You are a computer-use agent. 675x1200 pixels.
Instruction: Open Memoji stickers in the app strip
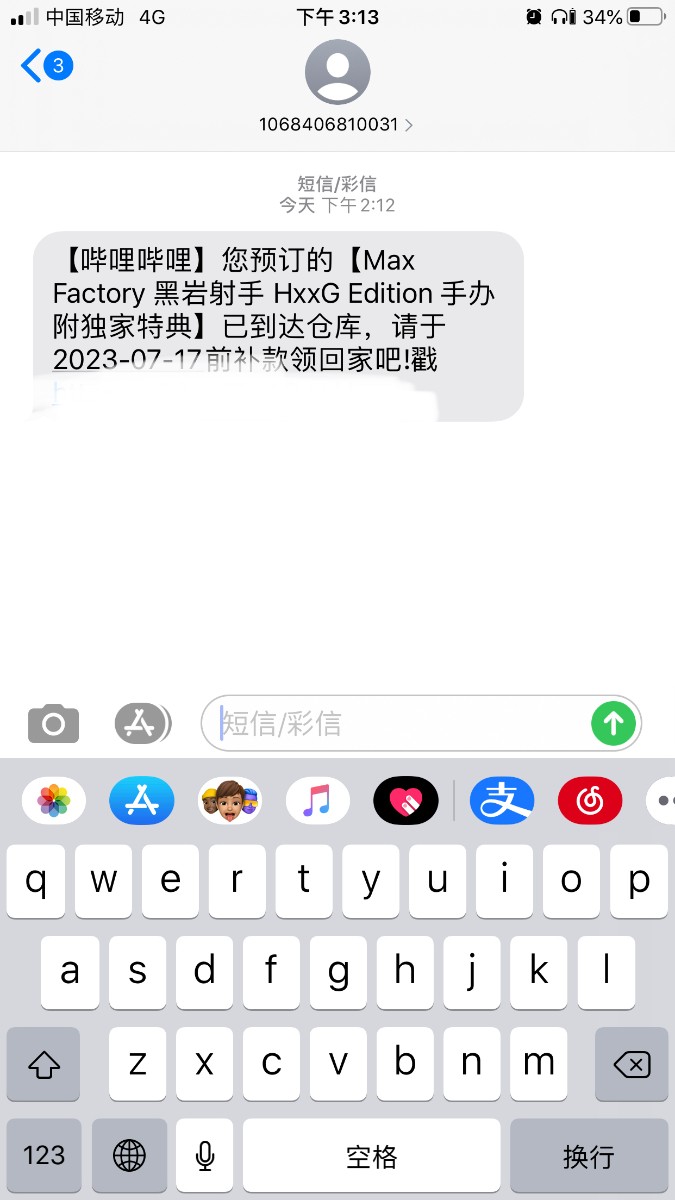pos(230,800)
